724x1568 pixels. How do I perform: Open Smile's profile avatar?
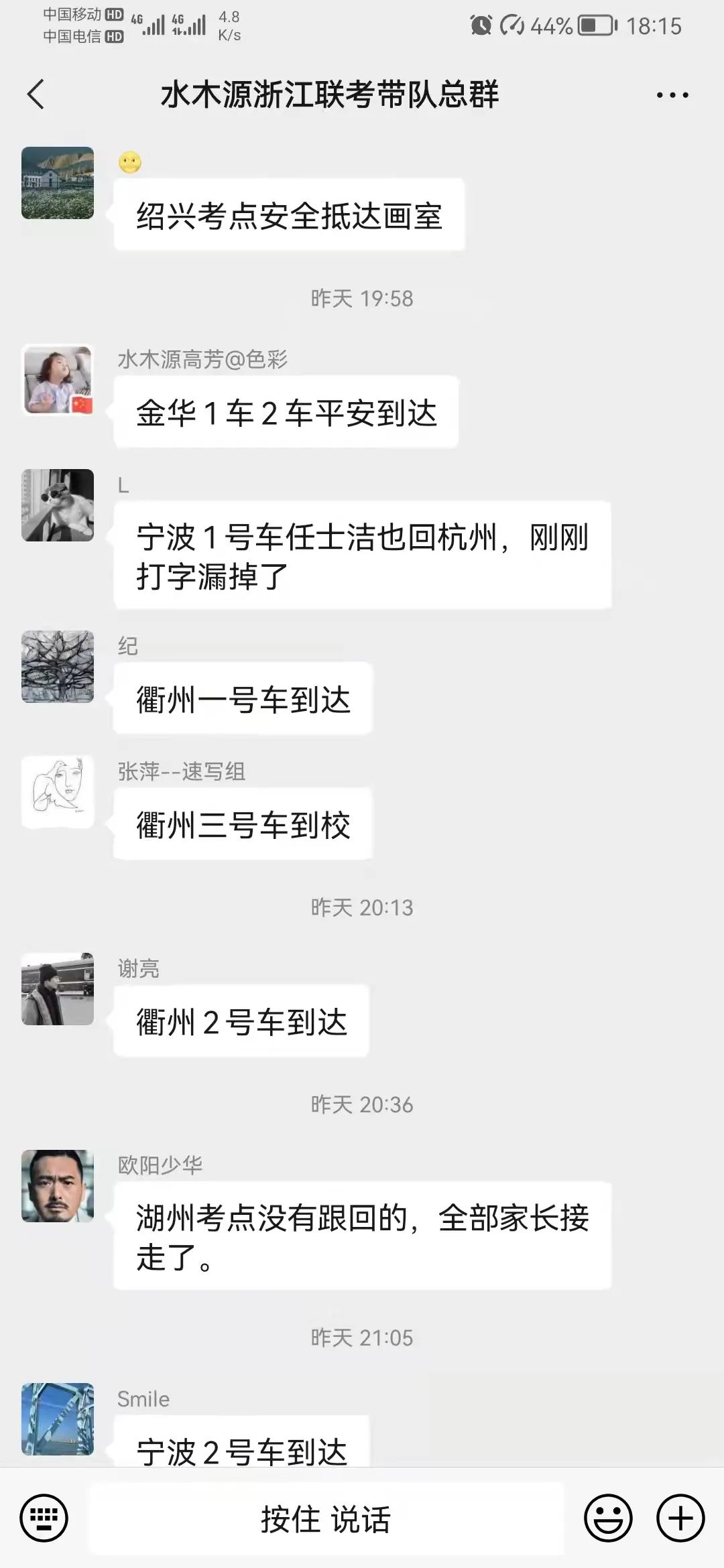click(x=58, y=1418)
